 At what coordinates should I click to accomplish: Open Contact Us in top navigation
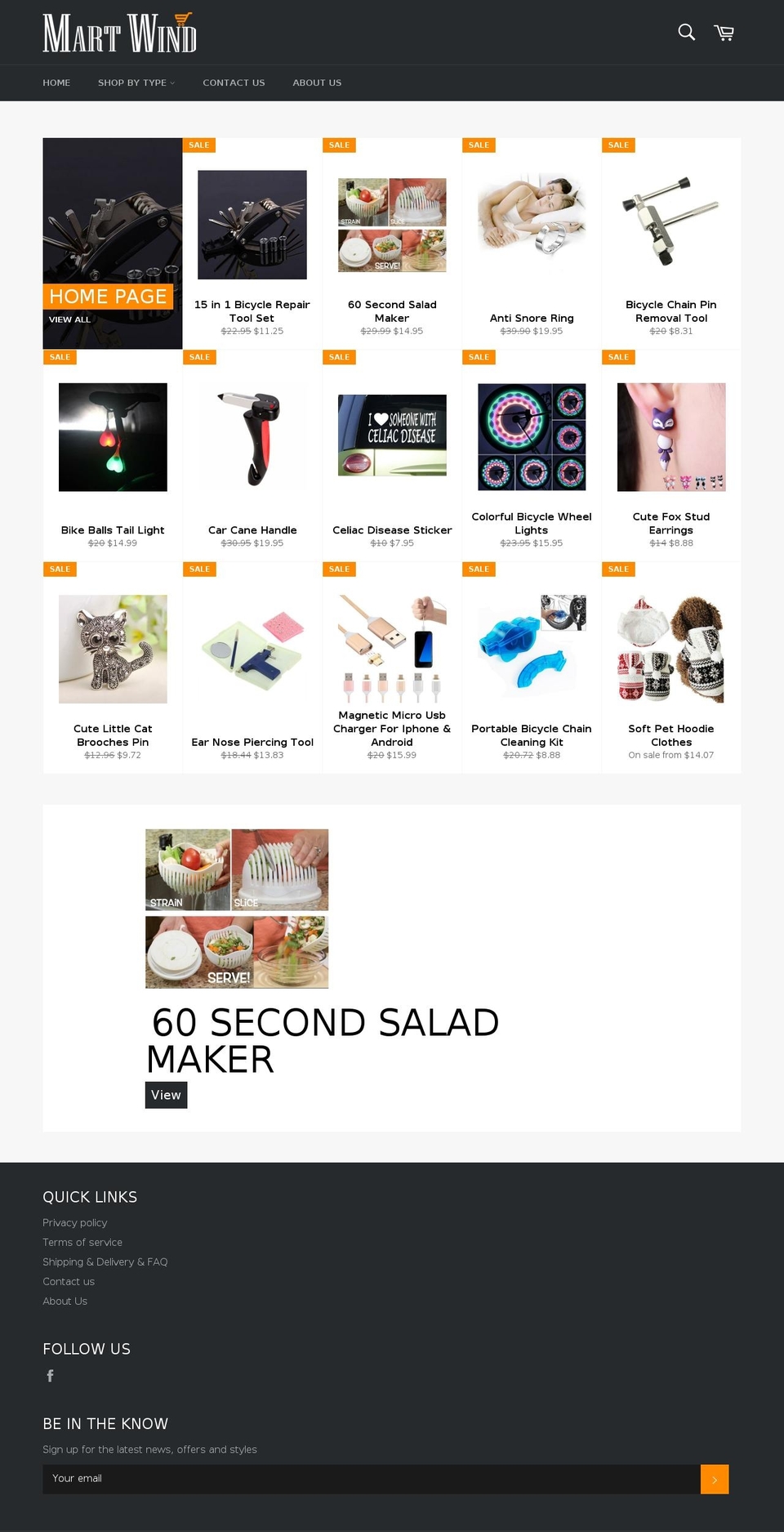[x=234, y=83]
